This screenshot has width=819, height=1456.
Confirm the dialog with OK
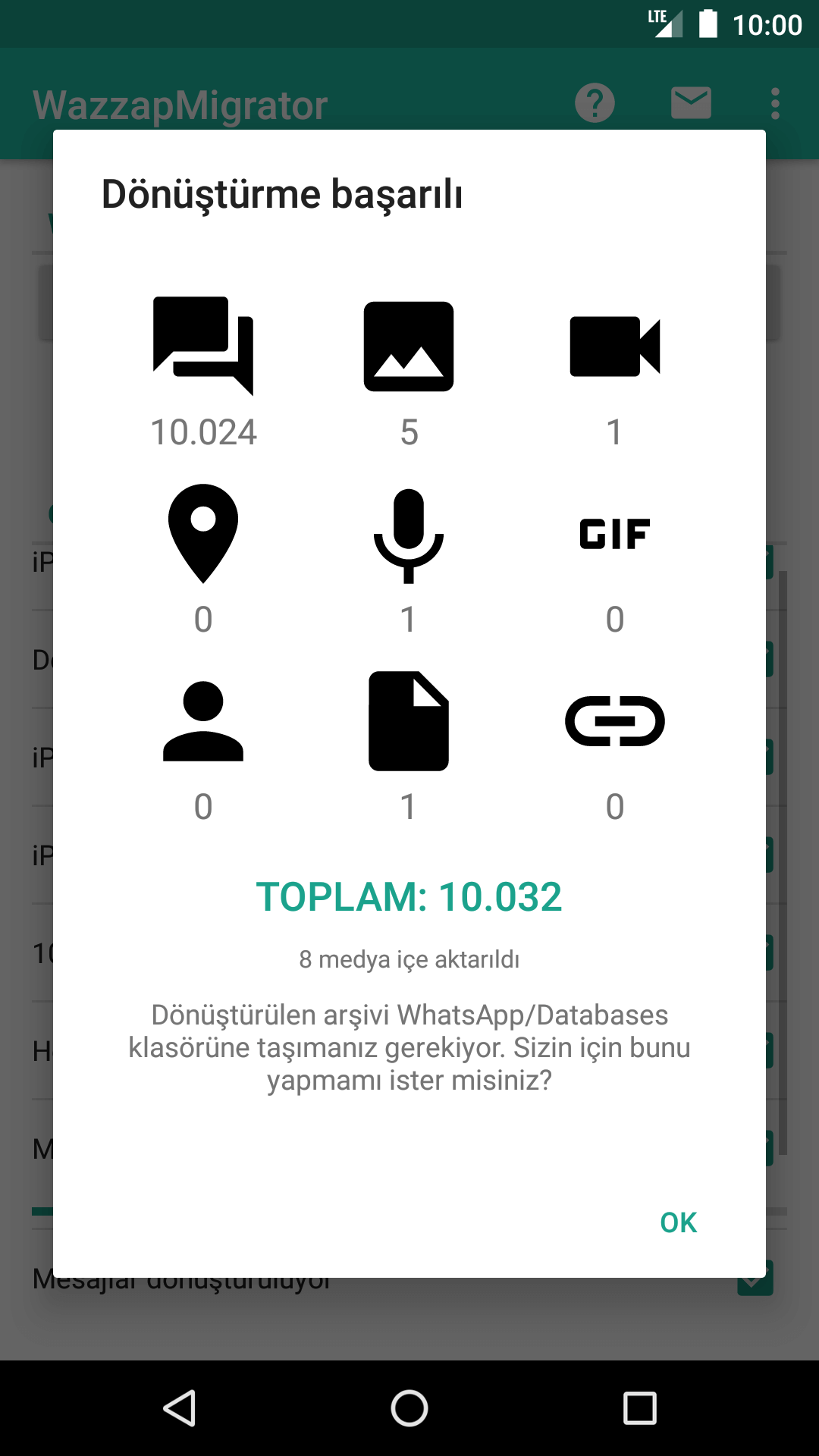click(x=678, y=1222)
